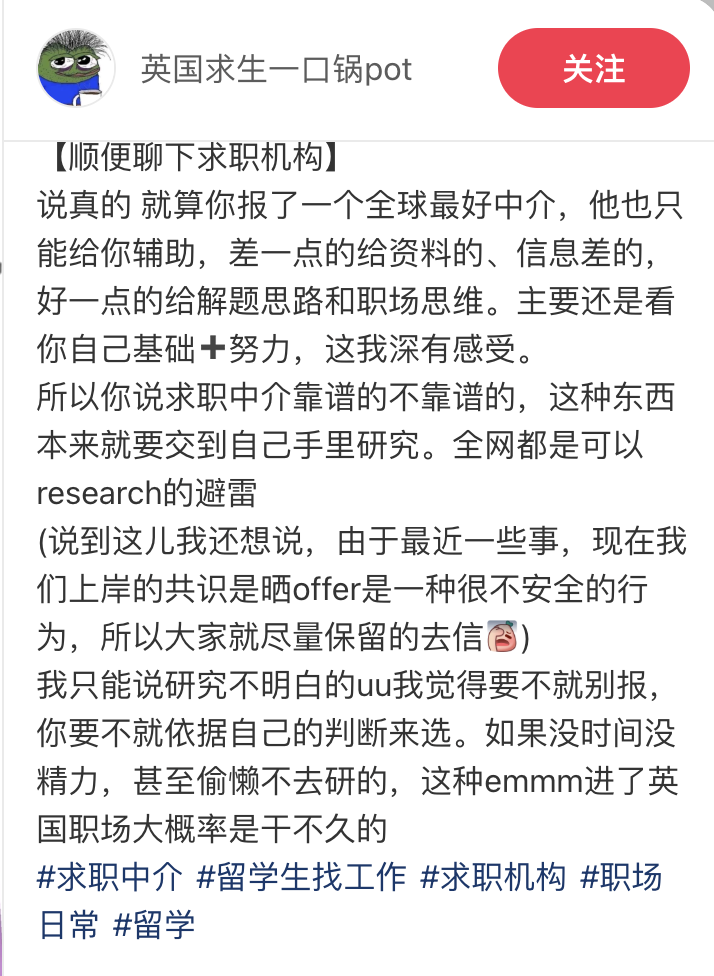The height and width of the screenshot is (976, 714).
Task: Open 英国求生一口锅pot's profile via username
Action: [276, 70]
